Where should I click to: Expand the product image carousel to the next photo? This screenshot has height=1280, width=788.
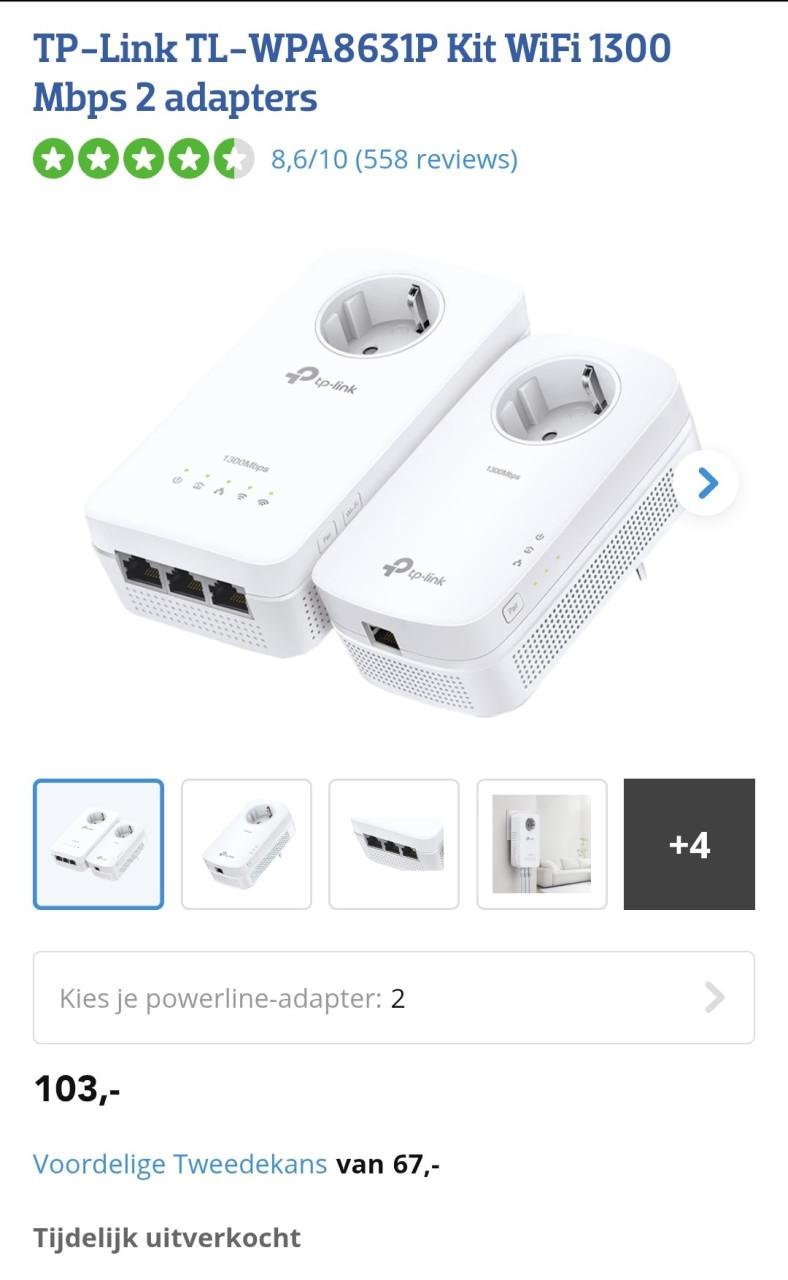(706, 482)
